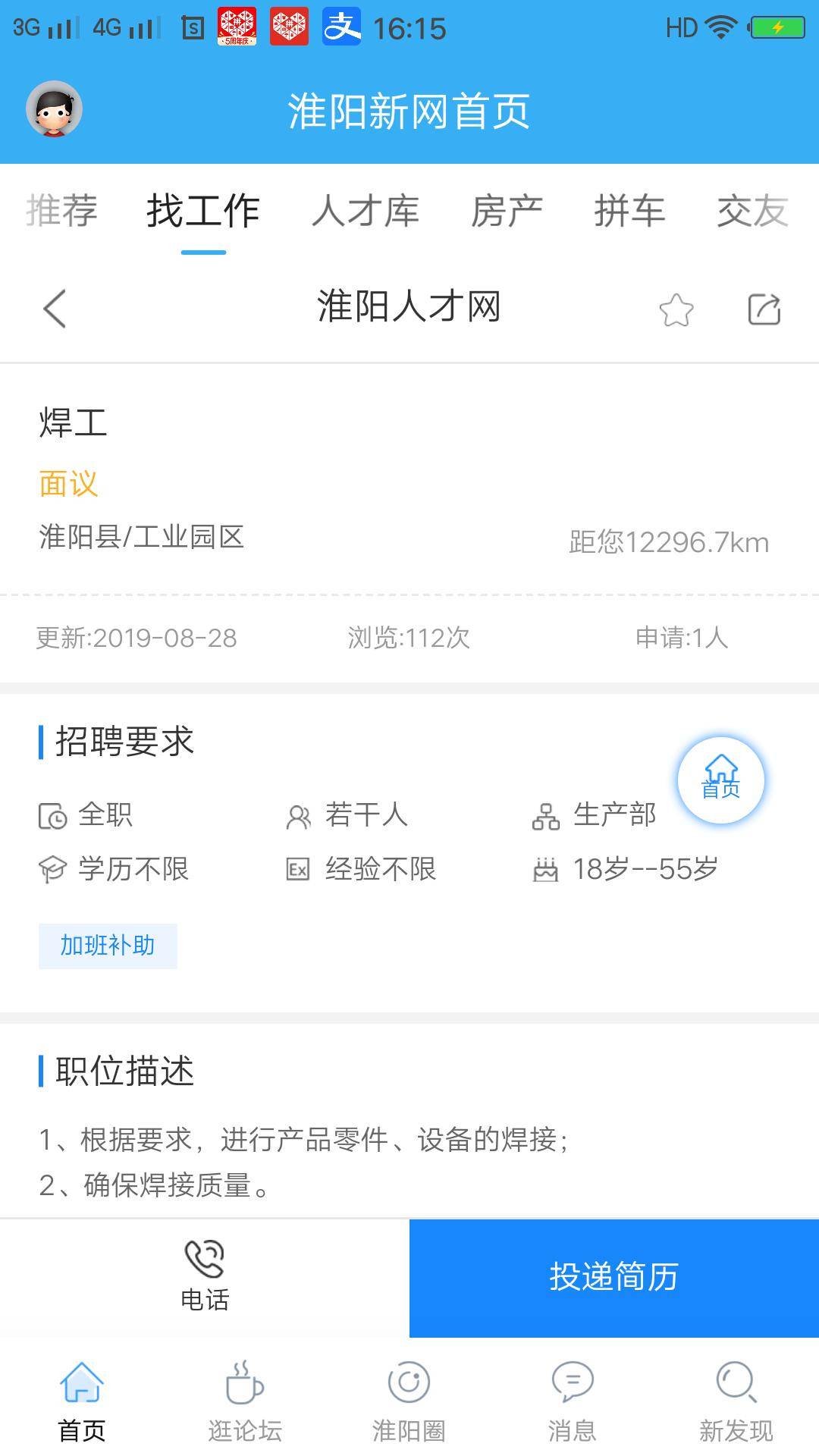The height and width of the screenshot is (1456, 819).
Task: Select the 拼车 tab
Action: pyautogui.click(x=629, y=210)
